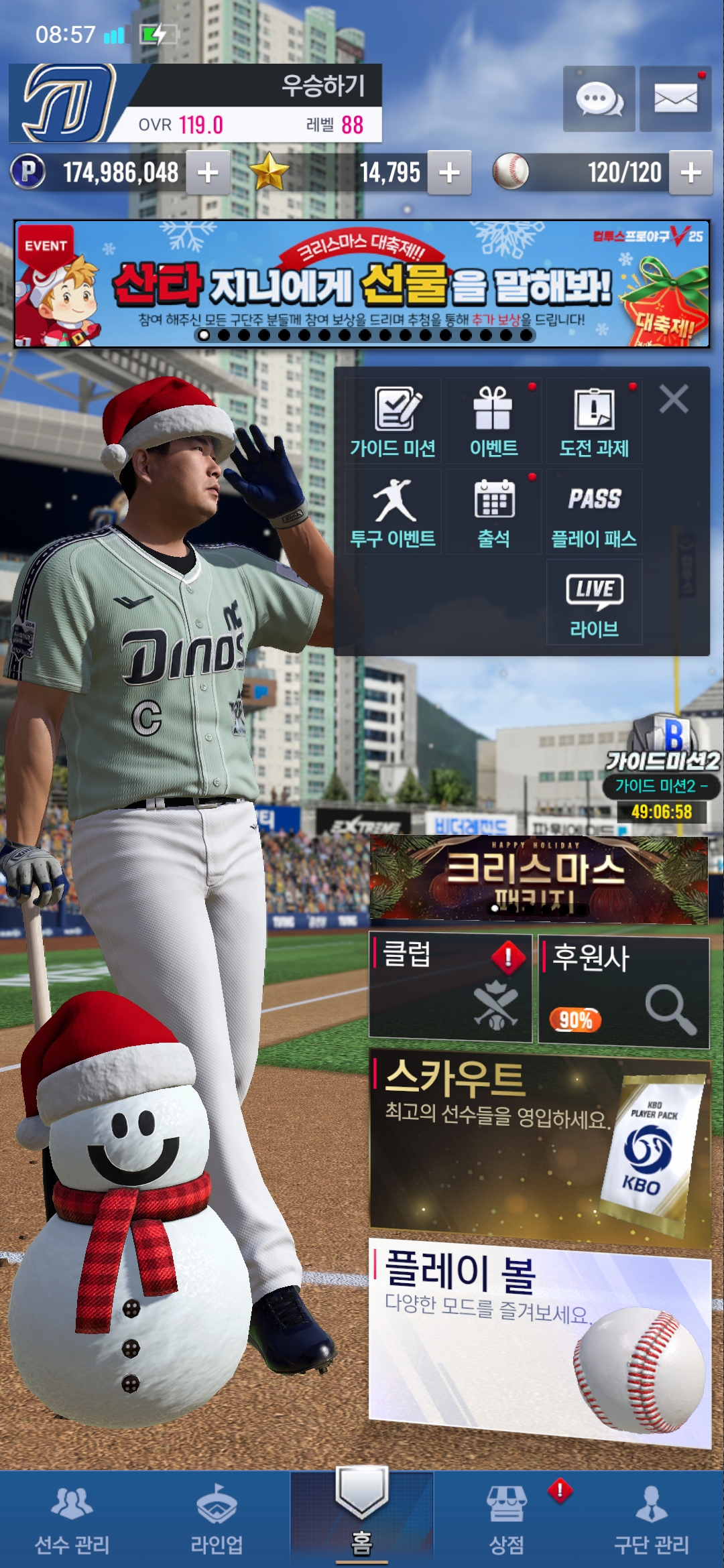
Task: Open 투구 이벤트
Action: coord(394,512)
